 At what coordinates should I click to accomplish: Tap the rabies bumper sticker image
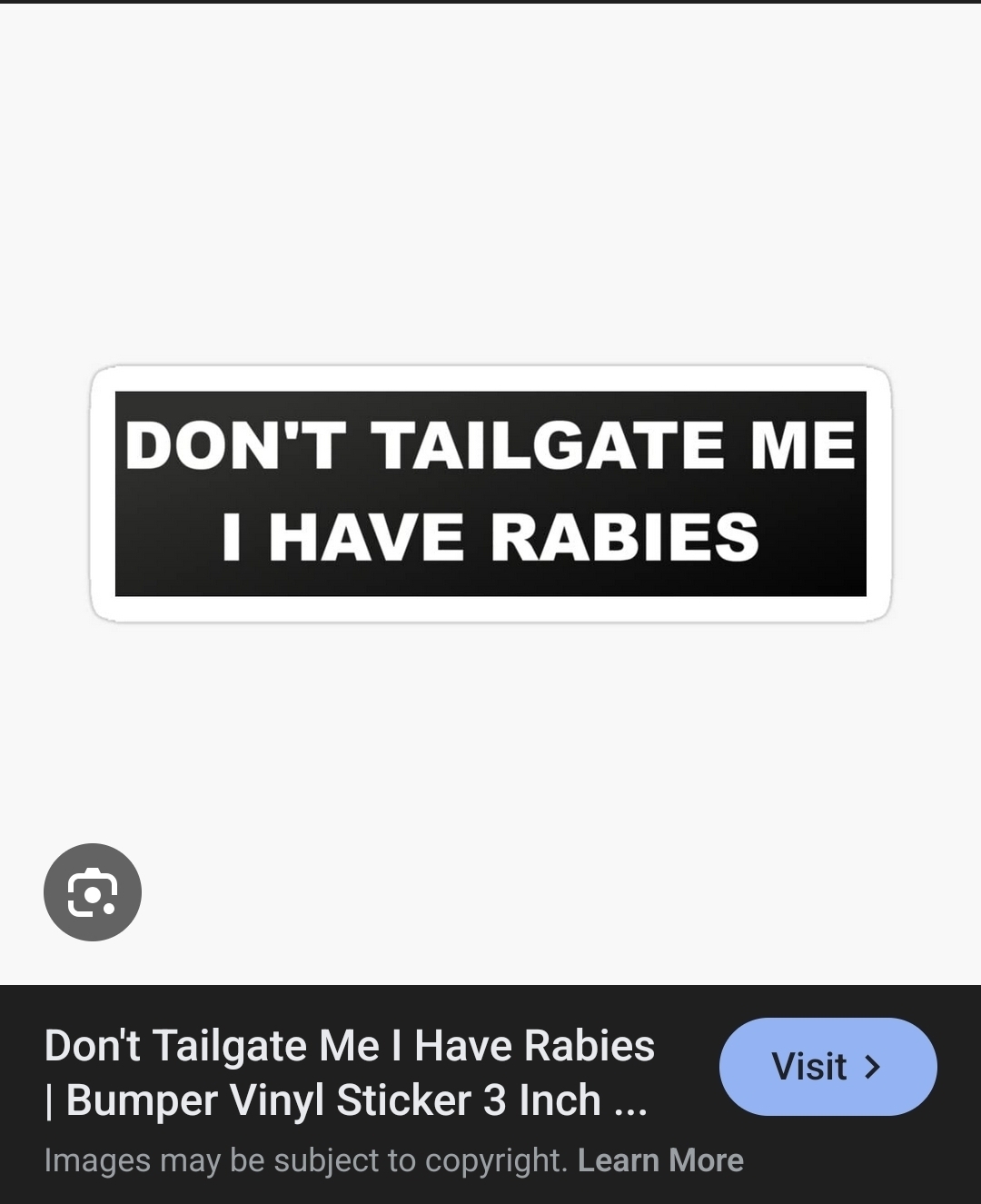point(490,493)
